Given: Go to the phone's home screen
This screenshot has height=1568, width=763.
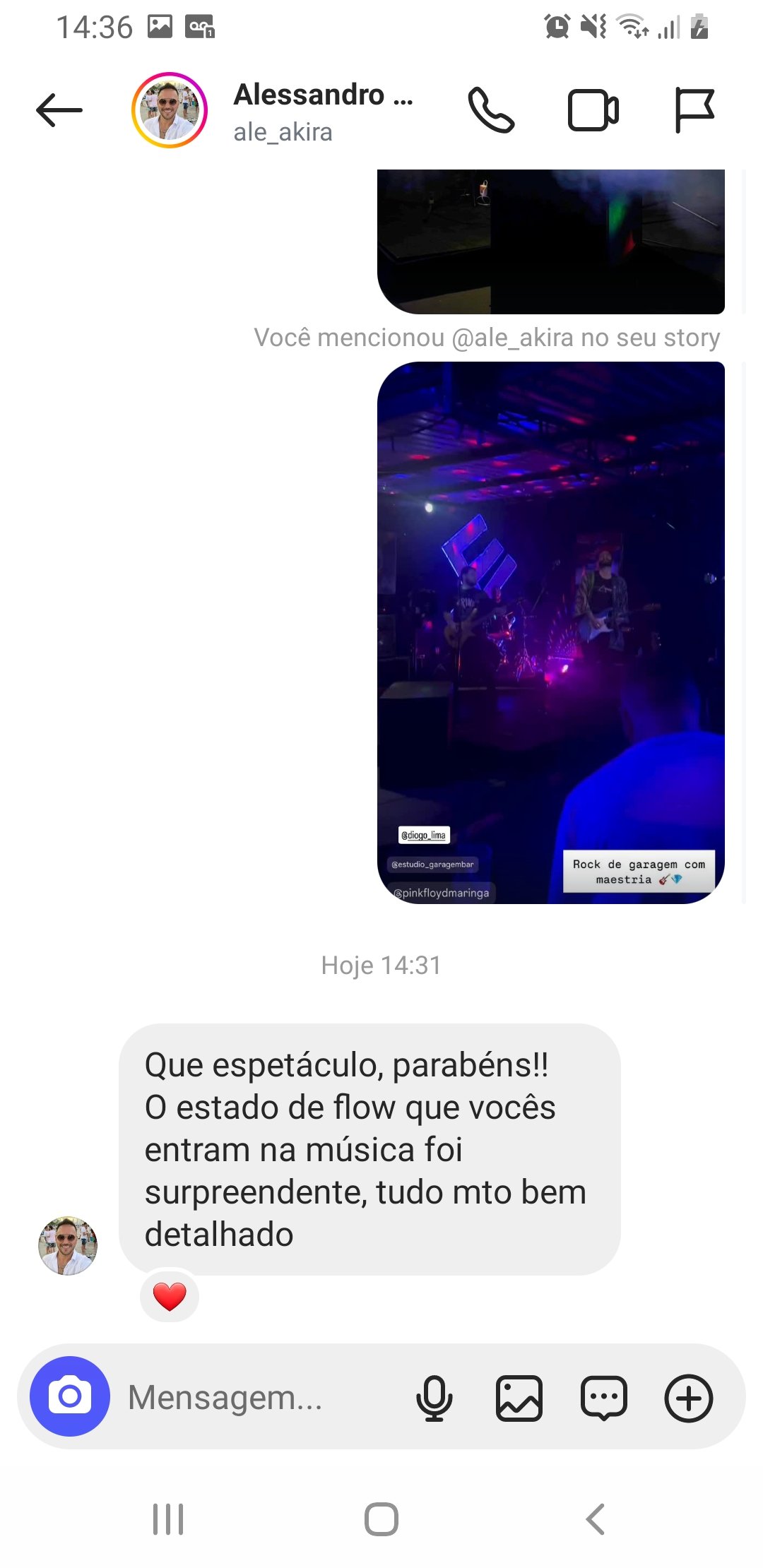Looking at the screenshot, I should [x=381, y=1519].
